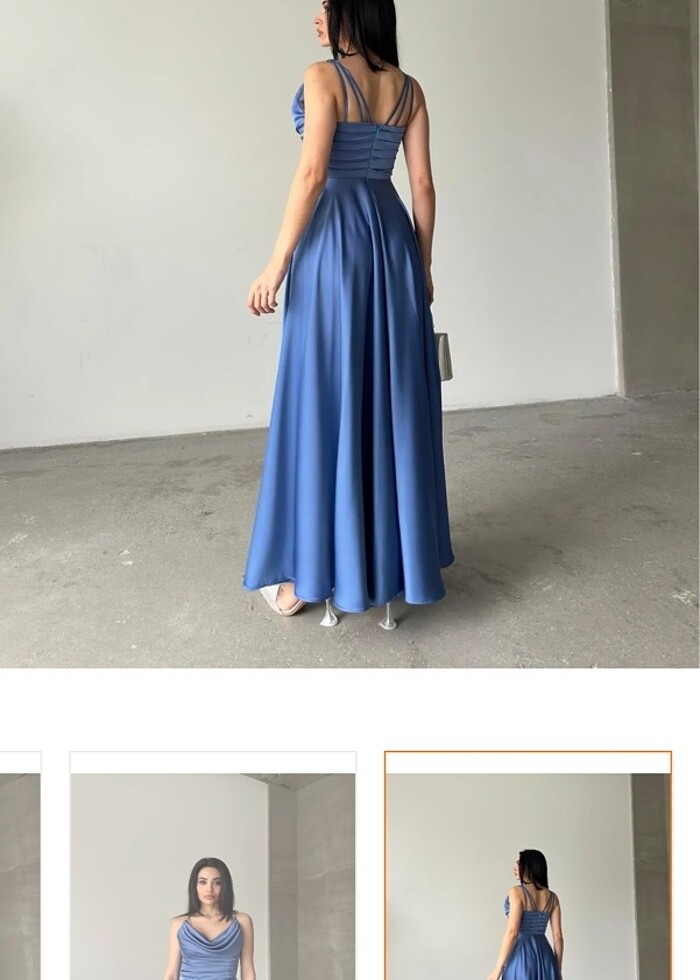Screen dimensions: 700x980
Task: Select the front-view dress thumbnail
Action: (x=212, y=867)
